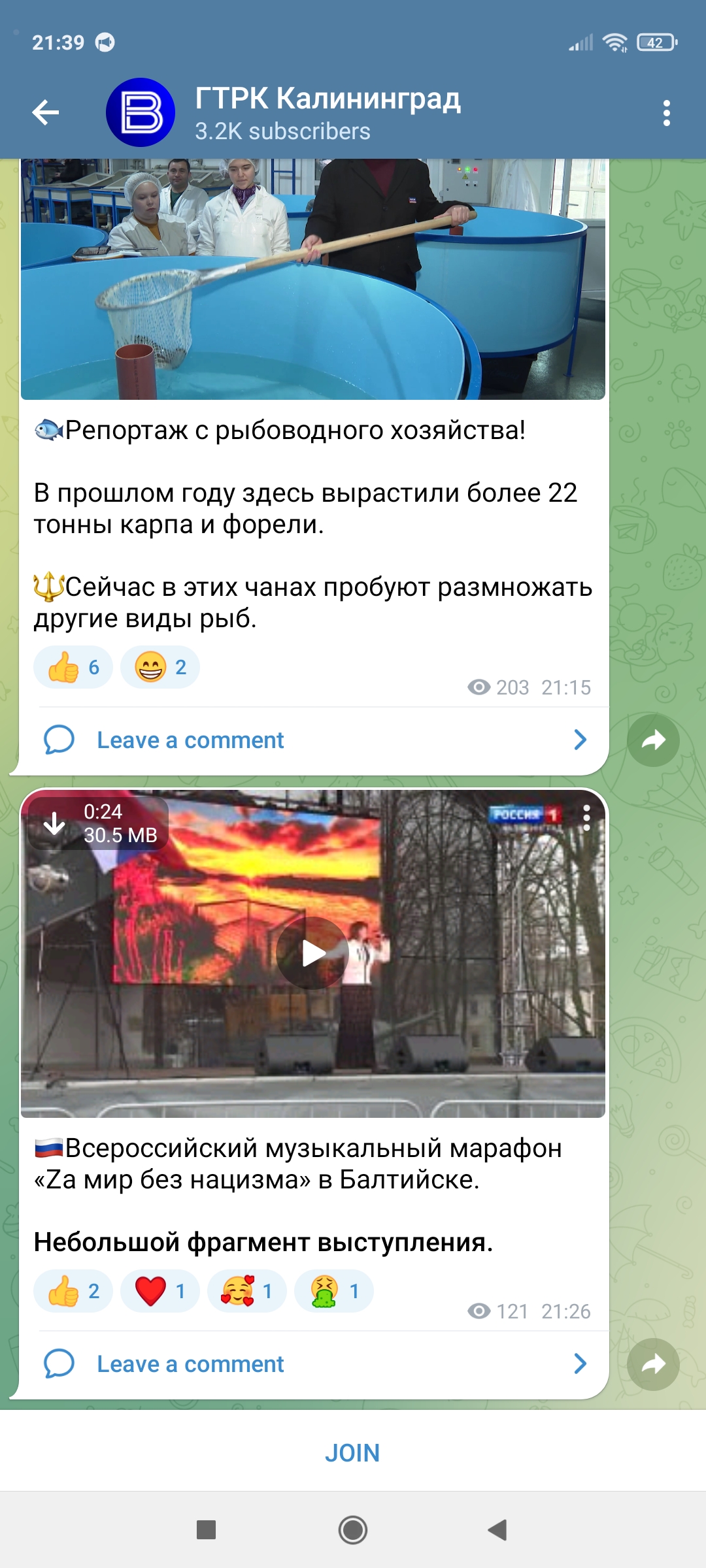
Task: Share the music marathon post
Action: 653,1364
